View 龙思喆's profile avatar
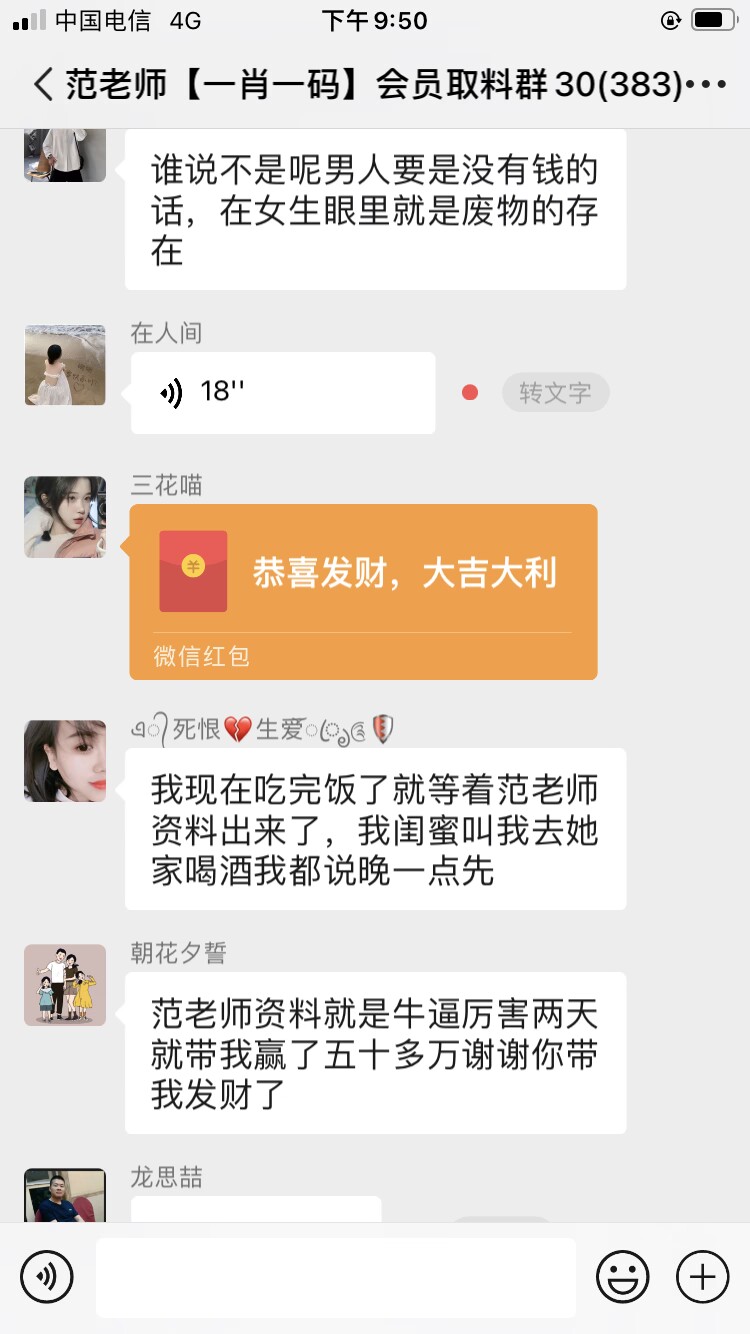The height and width of the screenshot is (1334, 750). [x=65, y=1196]
